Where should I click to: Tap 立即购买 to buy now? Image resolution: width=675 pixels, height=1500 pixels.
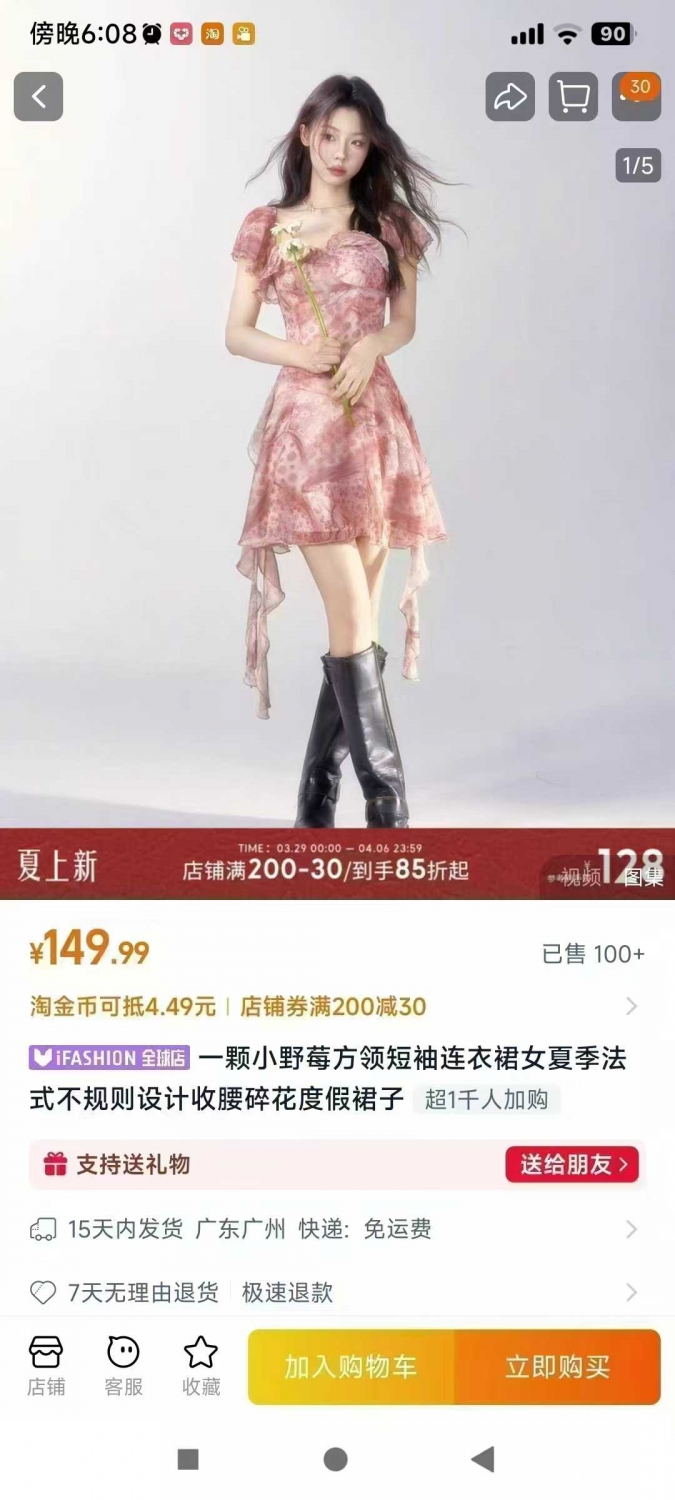tap(558, 1367)
